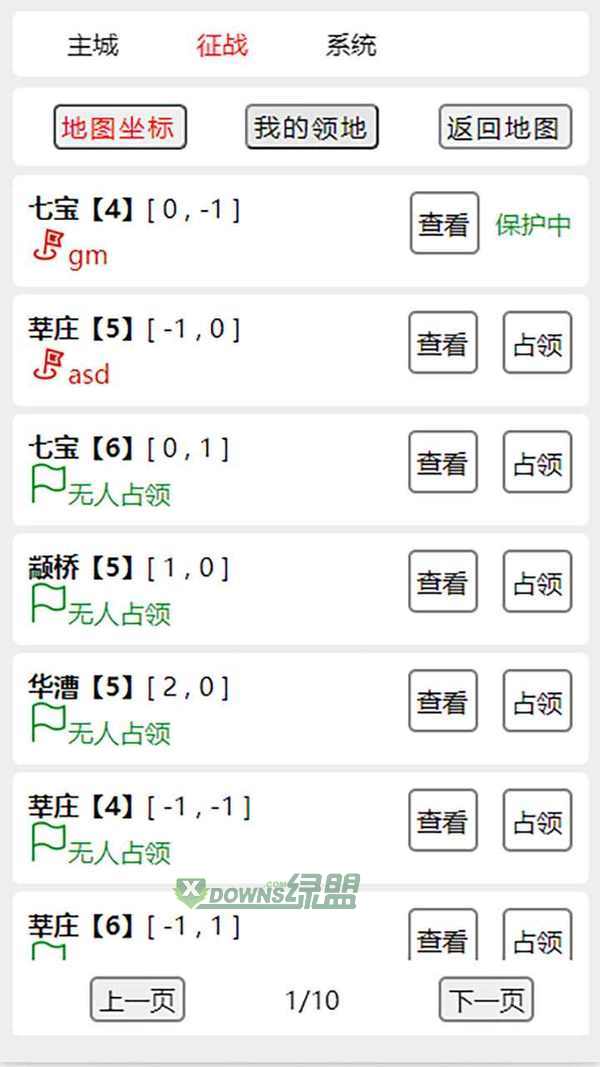Go to the previous page 上一页
600x1067 pixels.
(x=137, y=1000)
